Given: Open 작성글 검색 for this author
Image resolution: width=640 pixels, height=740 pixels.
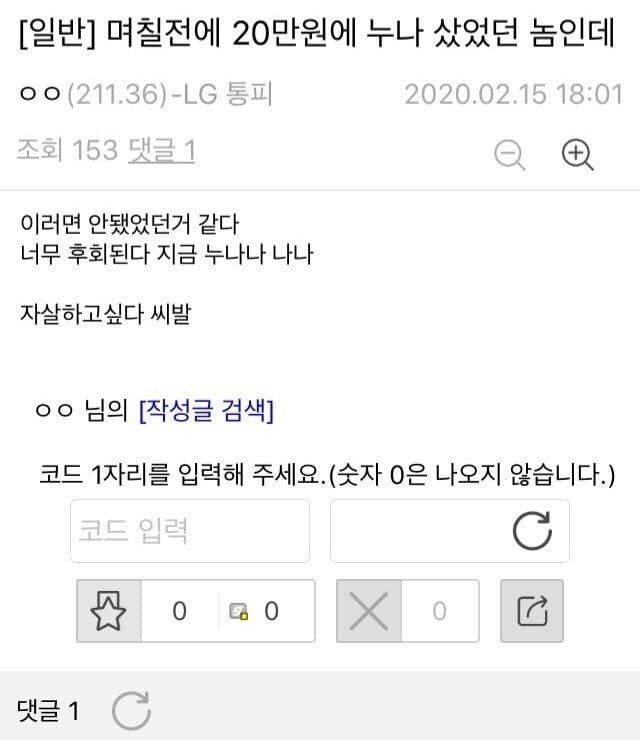Looking at the screenshot, I should point(207,410).
